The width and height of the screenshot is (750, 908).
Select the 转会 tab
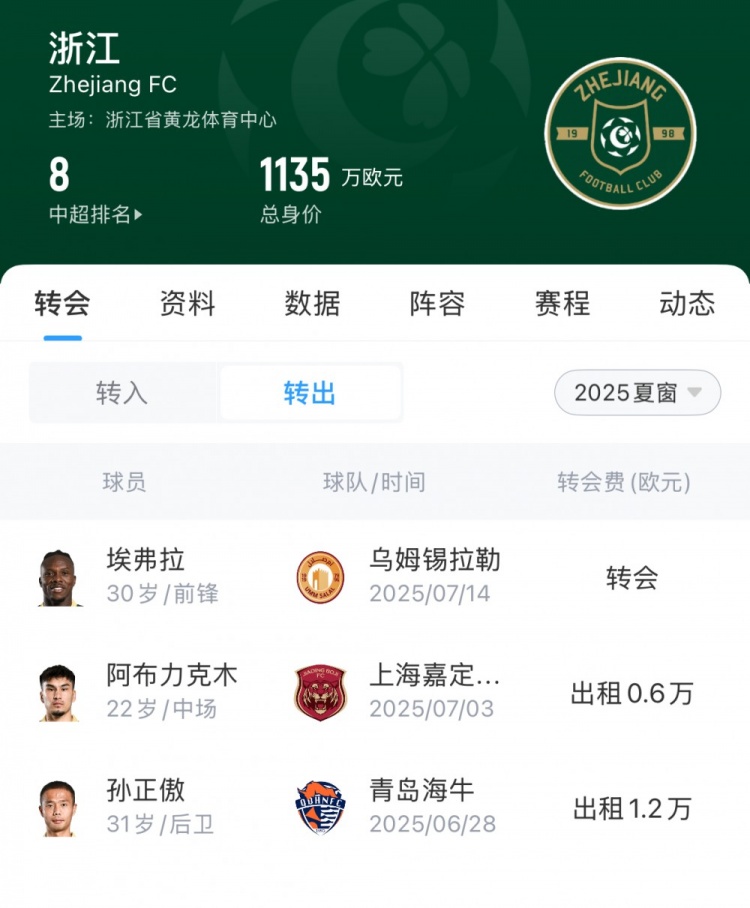62,304
